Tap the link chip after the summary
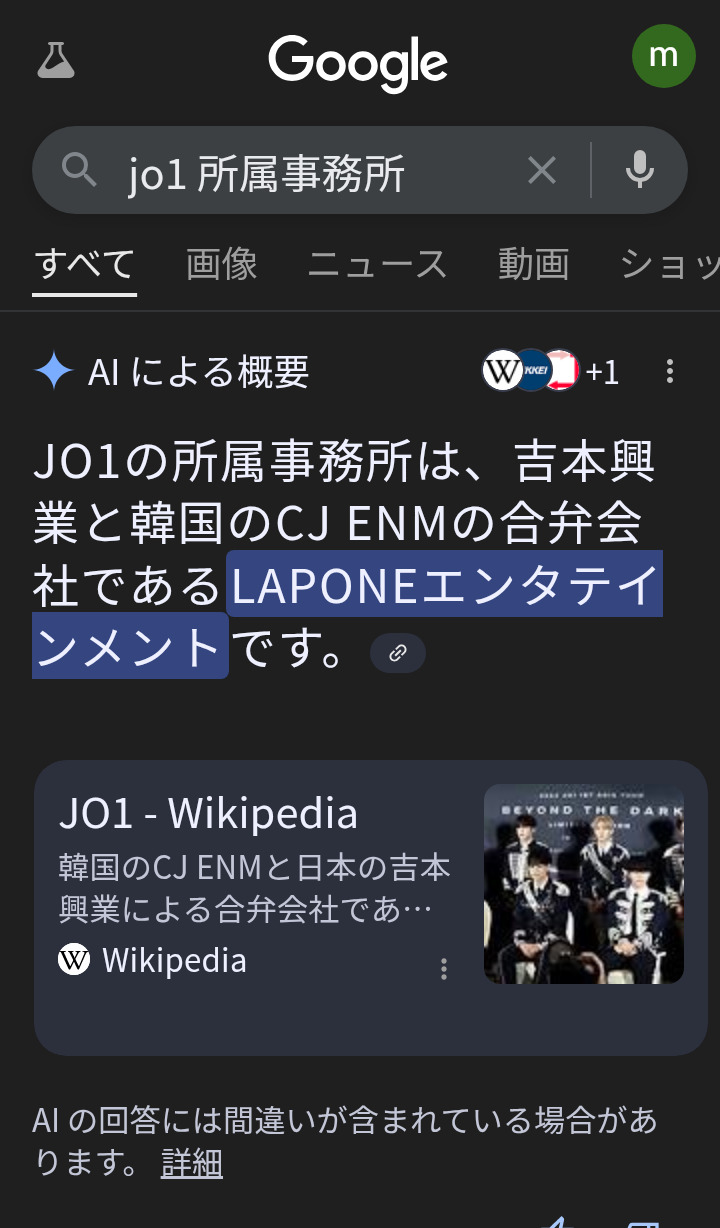This screenshot has height=1228, width=720. pyautogui.click(x=398, y=653)
